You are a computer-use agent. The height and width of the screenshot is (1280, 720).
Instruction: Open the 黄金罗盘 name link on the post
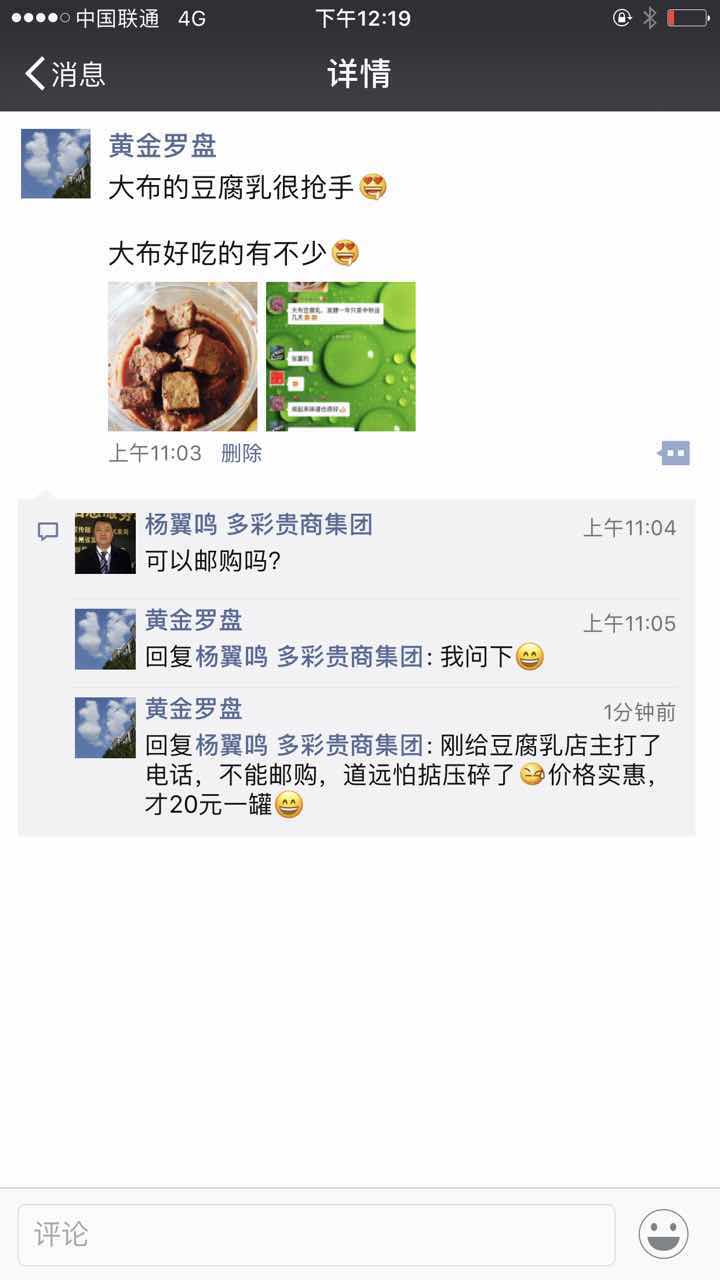(x=162, y=146)
